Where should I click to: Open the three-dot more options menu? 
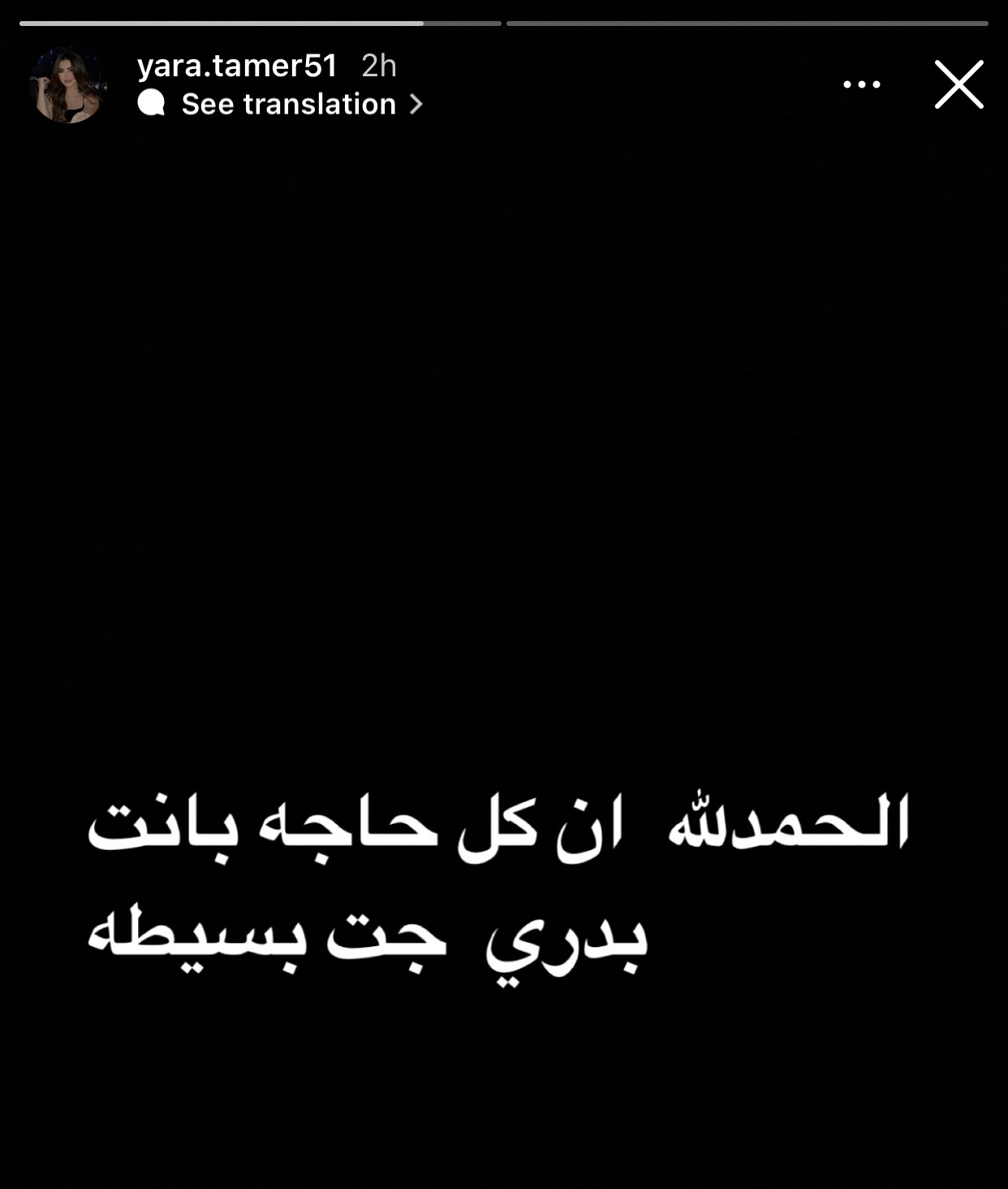(861, 84)
